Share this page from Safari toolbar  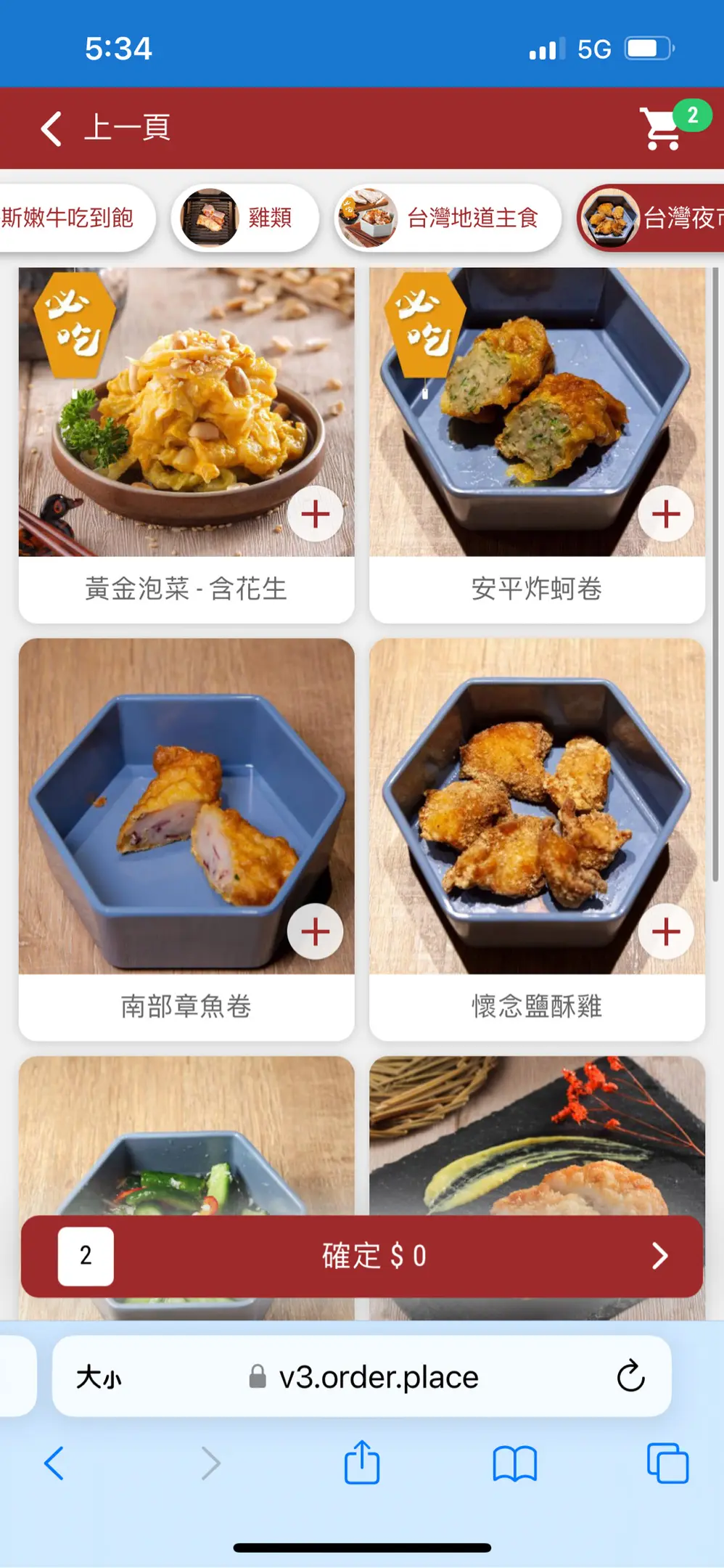[362, 1463]
